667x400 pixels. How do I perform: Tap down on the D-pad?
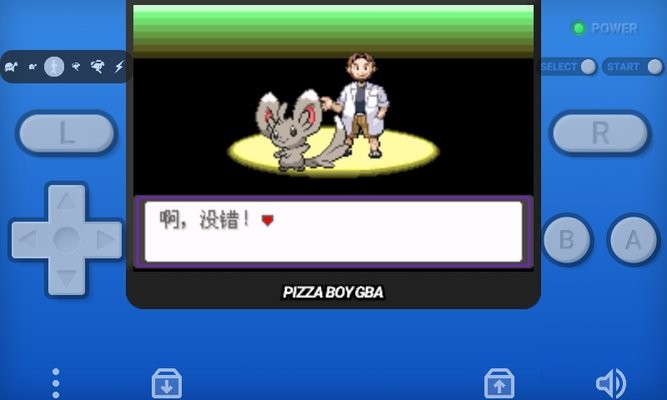click(66, 277)
